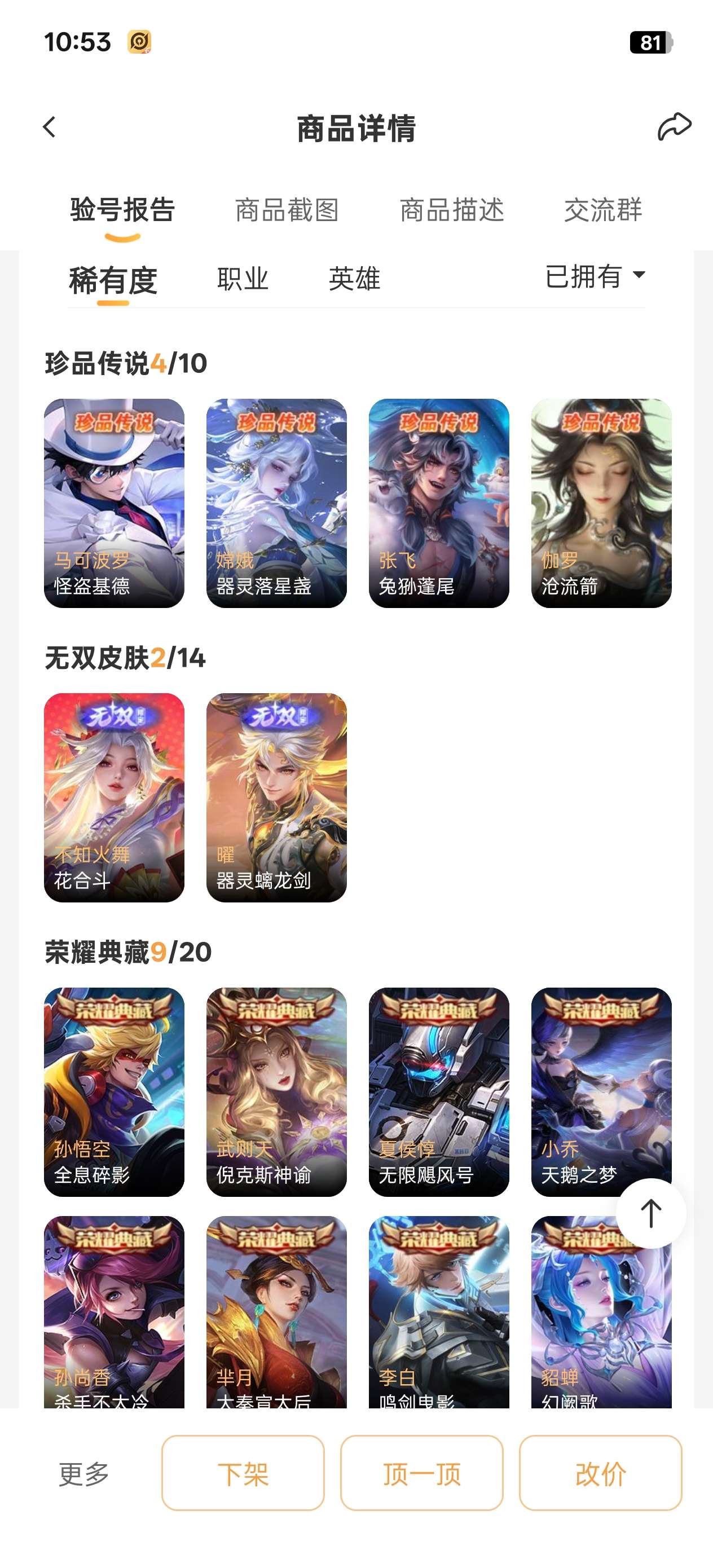The height and width of the screenshot is (1568, 713).
Task: Tap 下架 to delist the item
Action: click(243, 1473)
